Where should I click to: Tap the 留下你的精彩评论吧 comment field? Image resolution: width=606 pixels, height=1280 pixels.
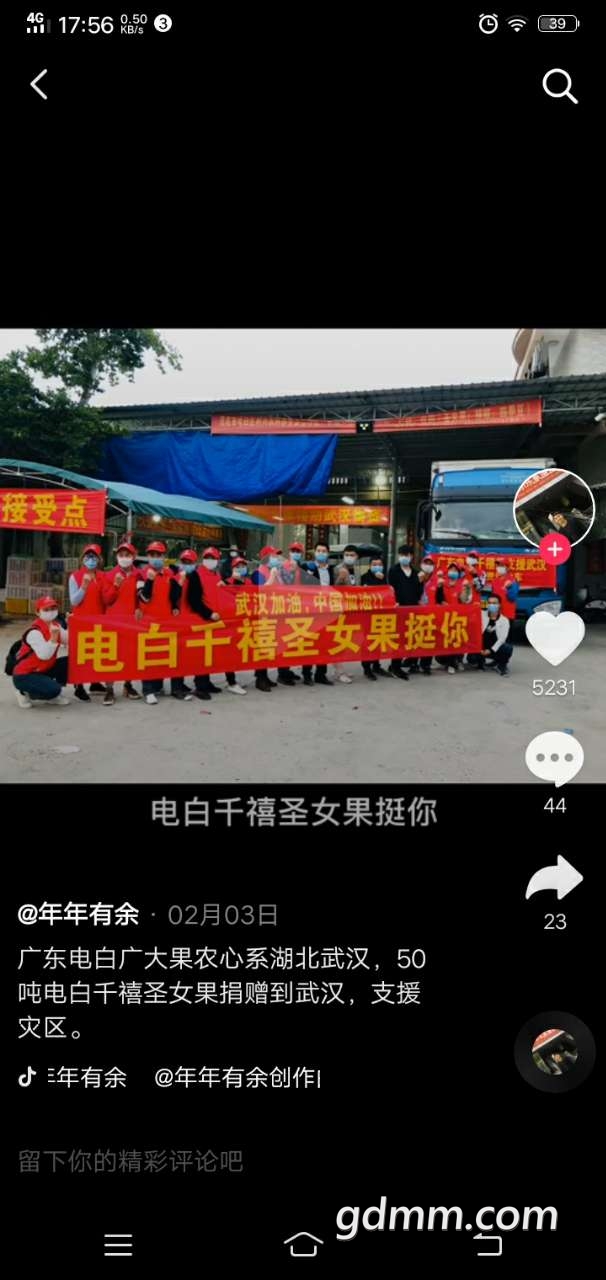pyautogui.click(x=131, y=1161)
